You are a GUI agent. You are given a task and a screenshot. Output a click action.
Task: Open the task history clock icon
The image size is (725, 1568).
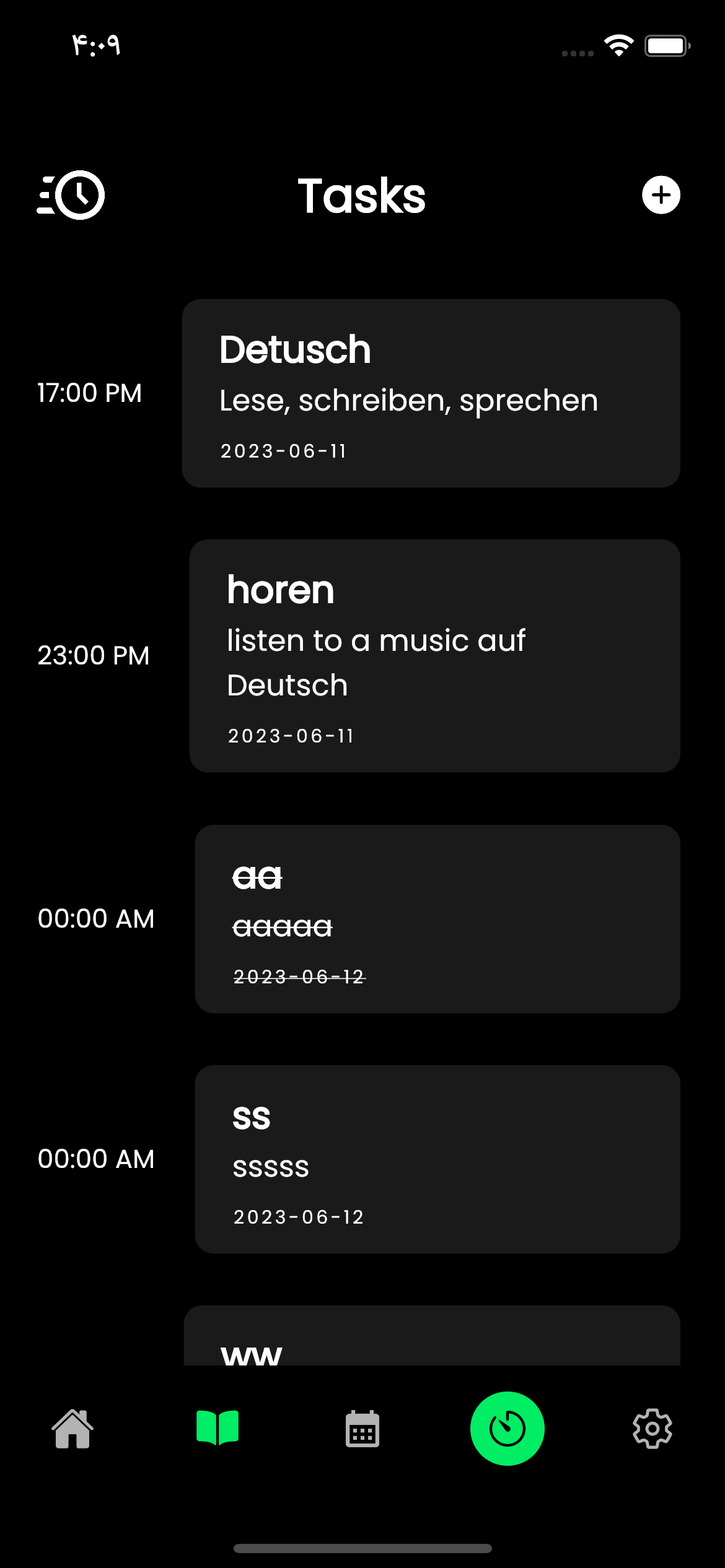(71, 195)
